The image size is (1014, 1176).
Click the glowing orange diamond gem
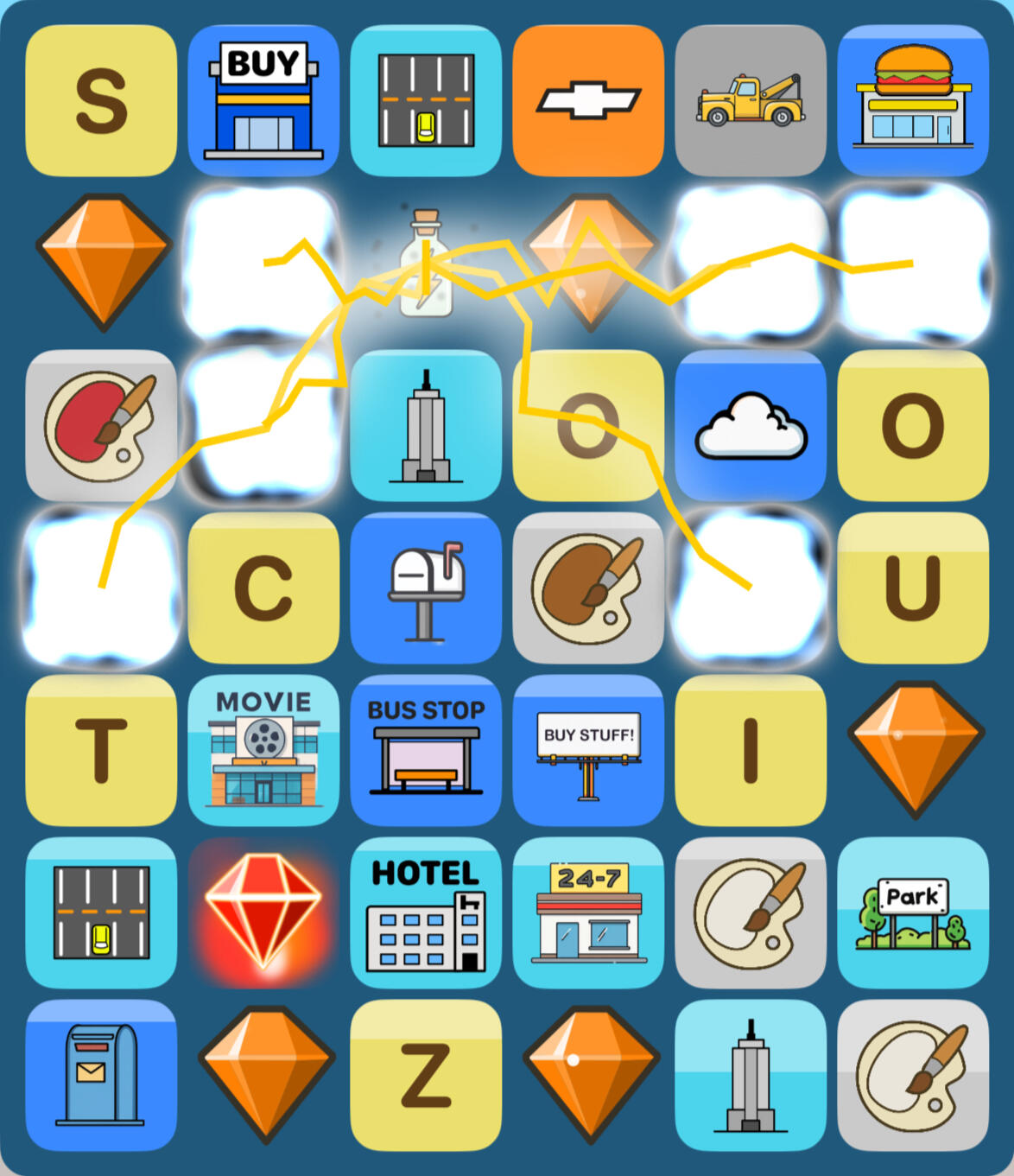[589, 264]
